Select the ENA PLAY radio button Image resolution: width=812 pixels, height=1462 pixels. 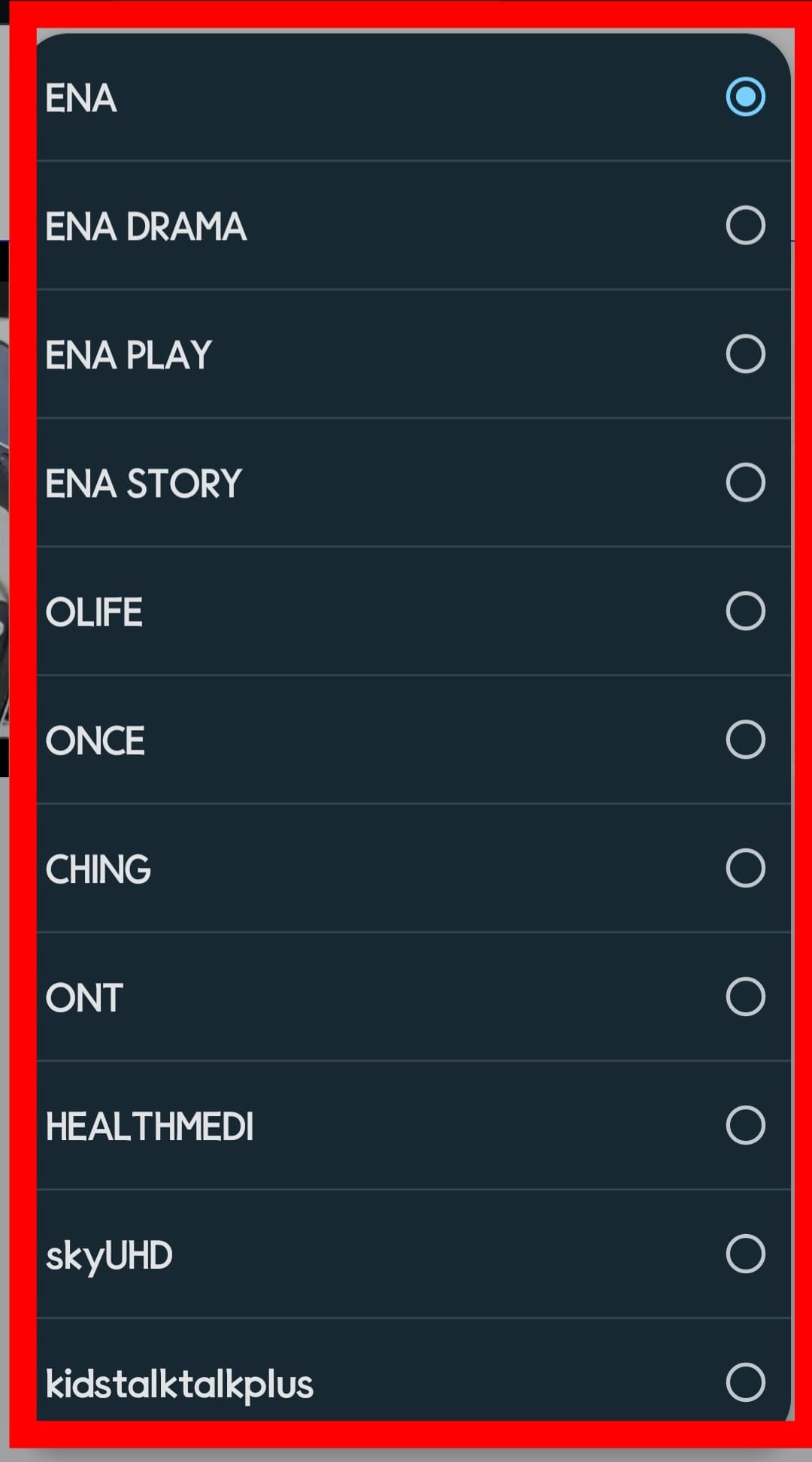click(x=744, y=354)
